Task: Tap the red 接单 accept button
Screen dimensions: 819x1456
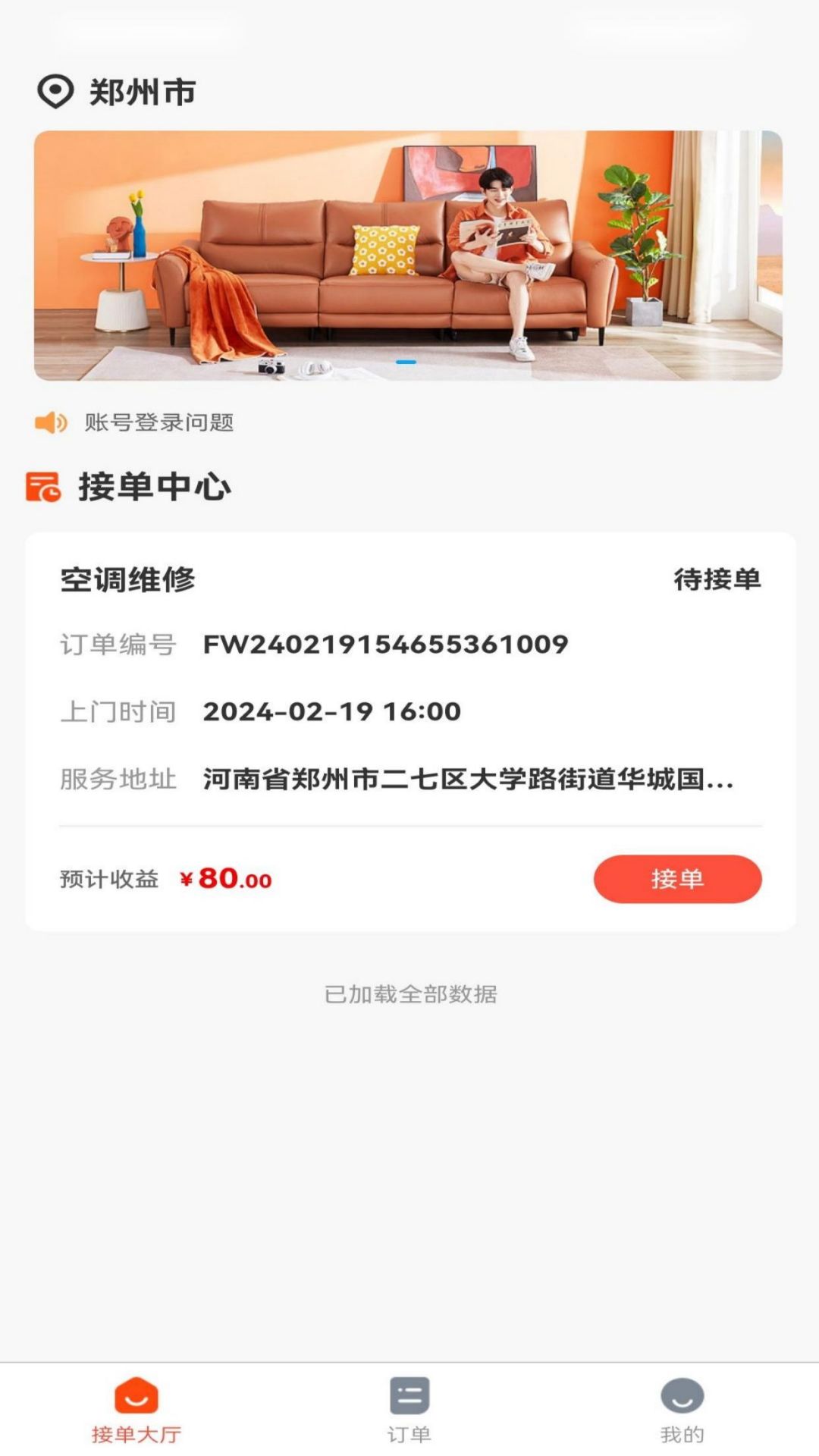Action: [677, 880]
